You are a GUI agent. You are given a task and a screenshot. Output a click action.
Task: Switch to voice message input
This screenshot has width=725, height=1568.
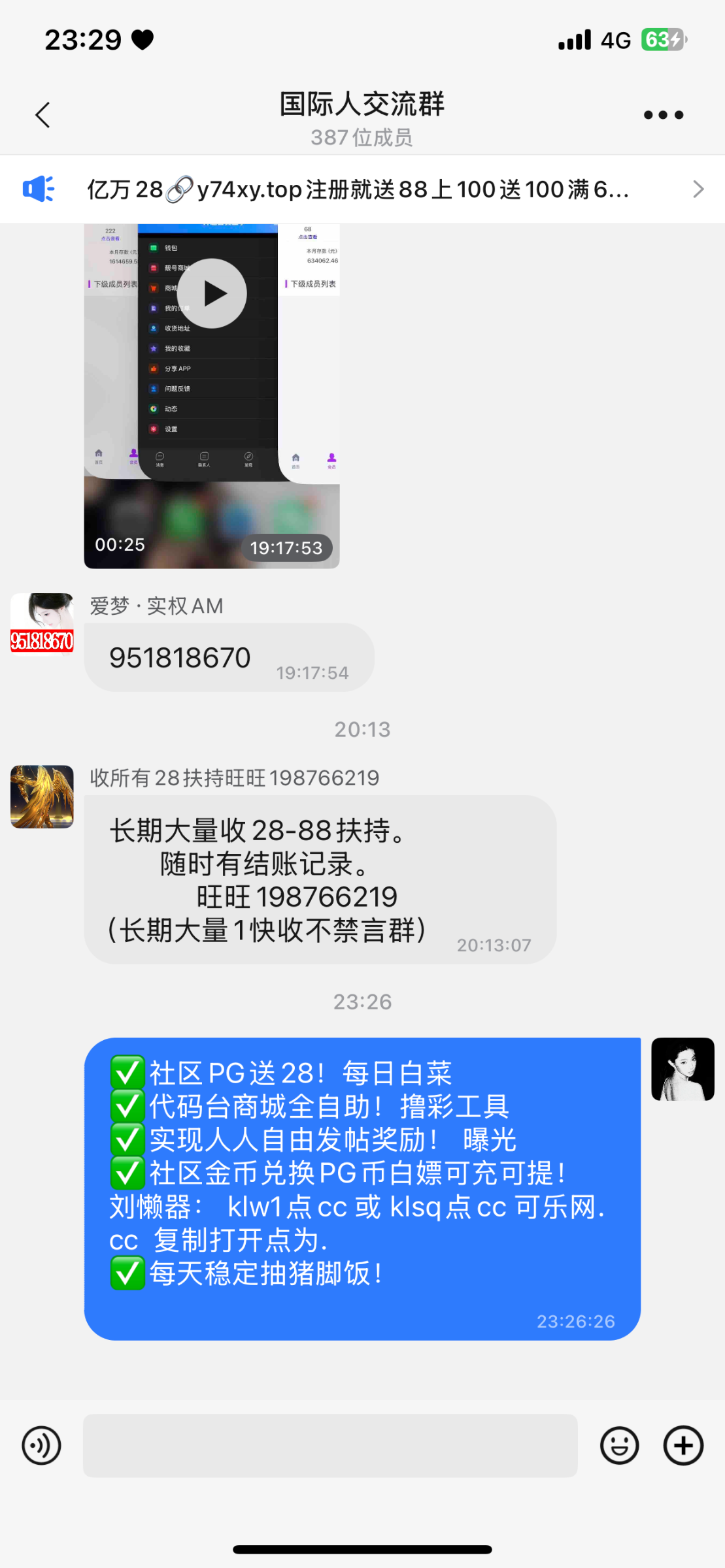point(41,1446)
